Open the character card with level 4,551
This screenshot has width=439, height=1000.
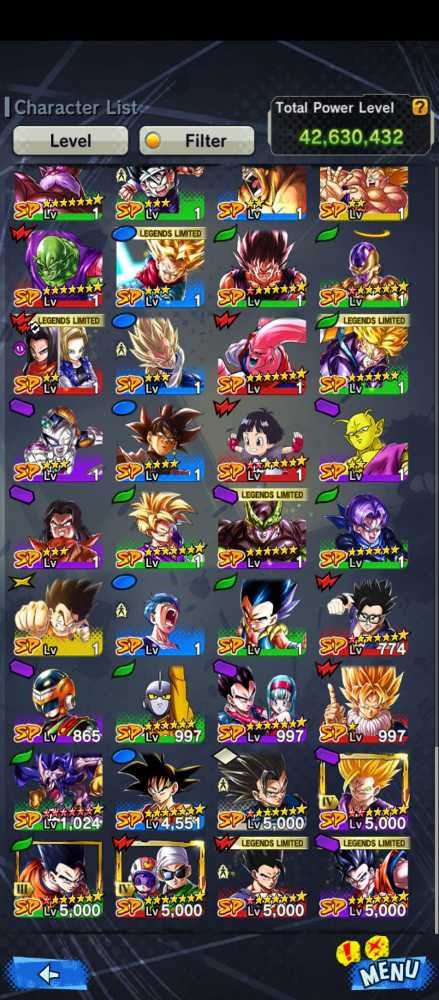click(160, 790)
